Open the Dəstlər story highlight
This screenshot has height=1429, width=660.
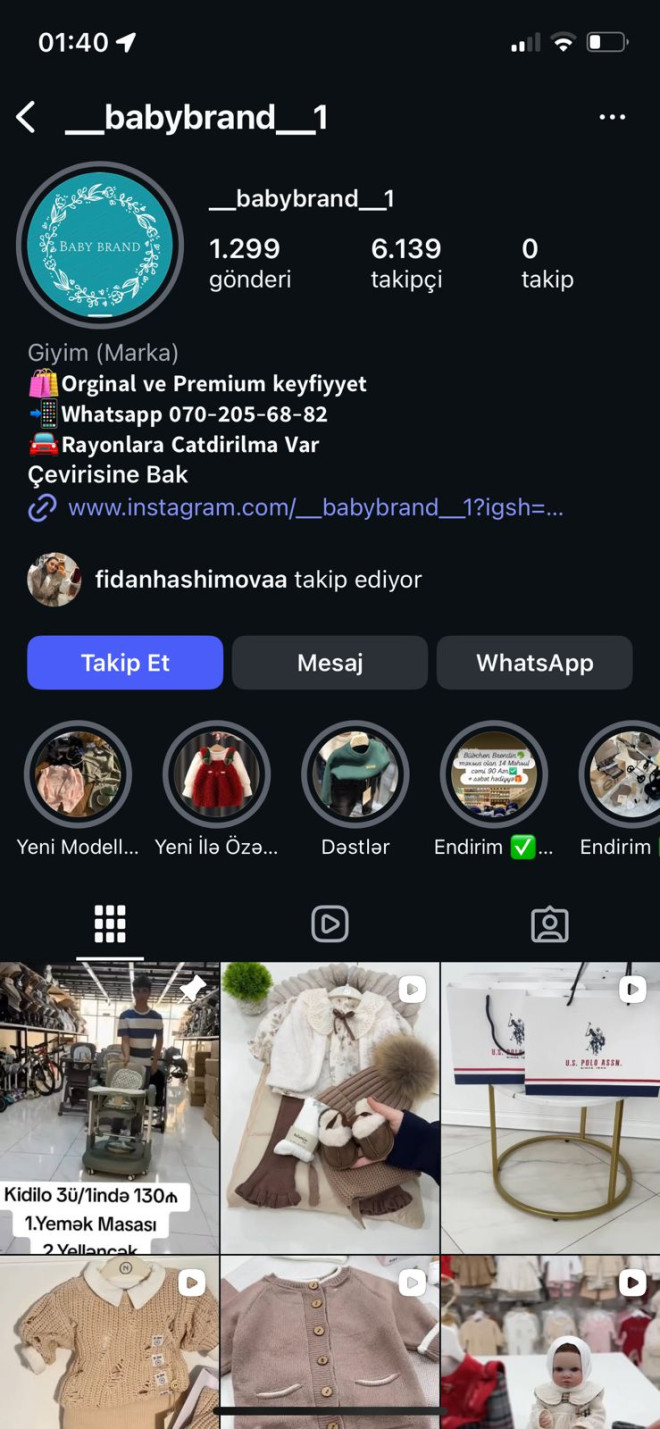click(x=355, y=774)
